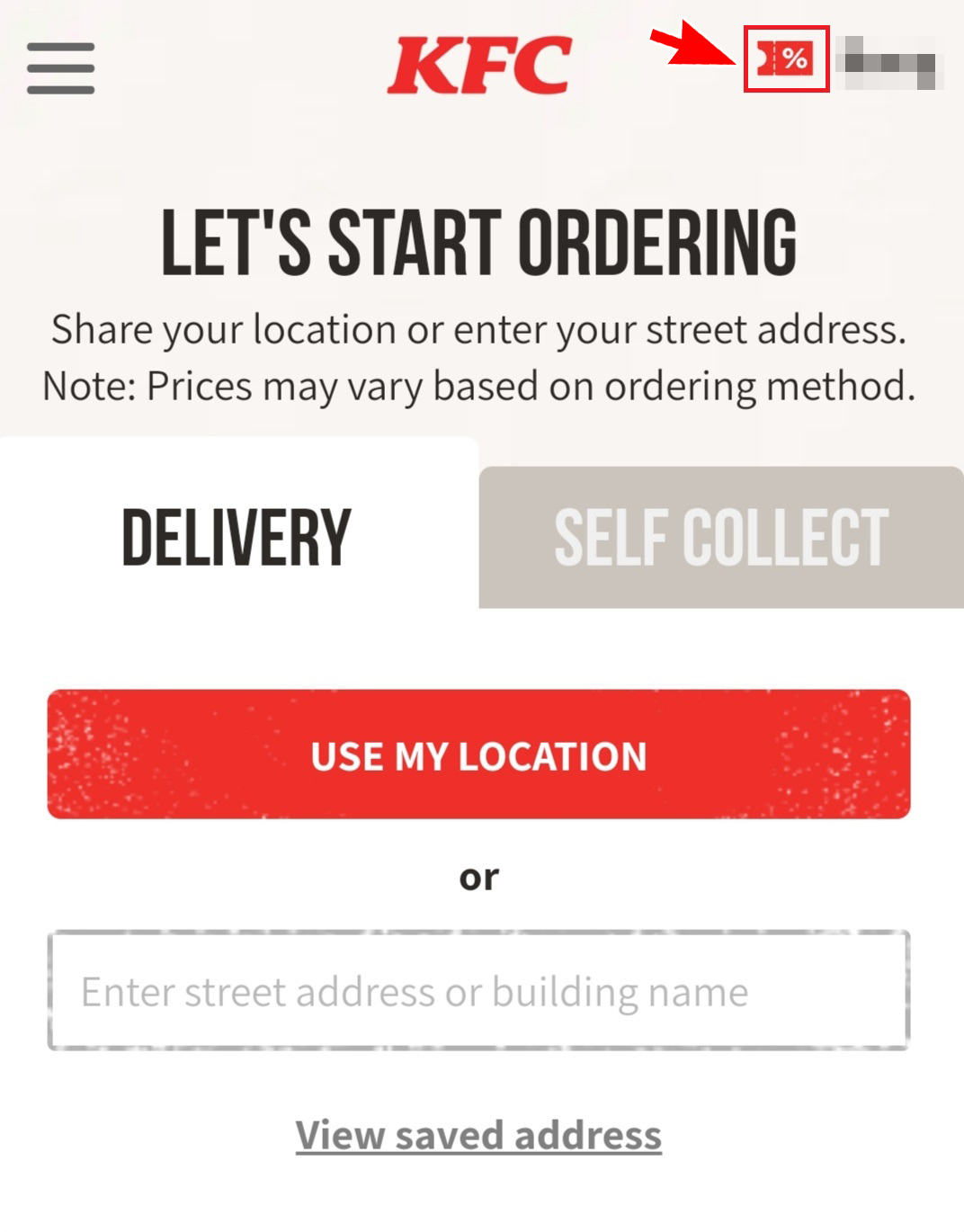Open the account profile name
This screenshot has width=964, height=1232.
coord(889,63)
